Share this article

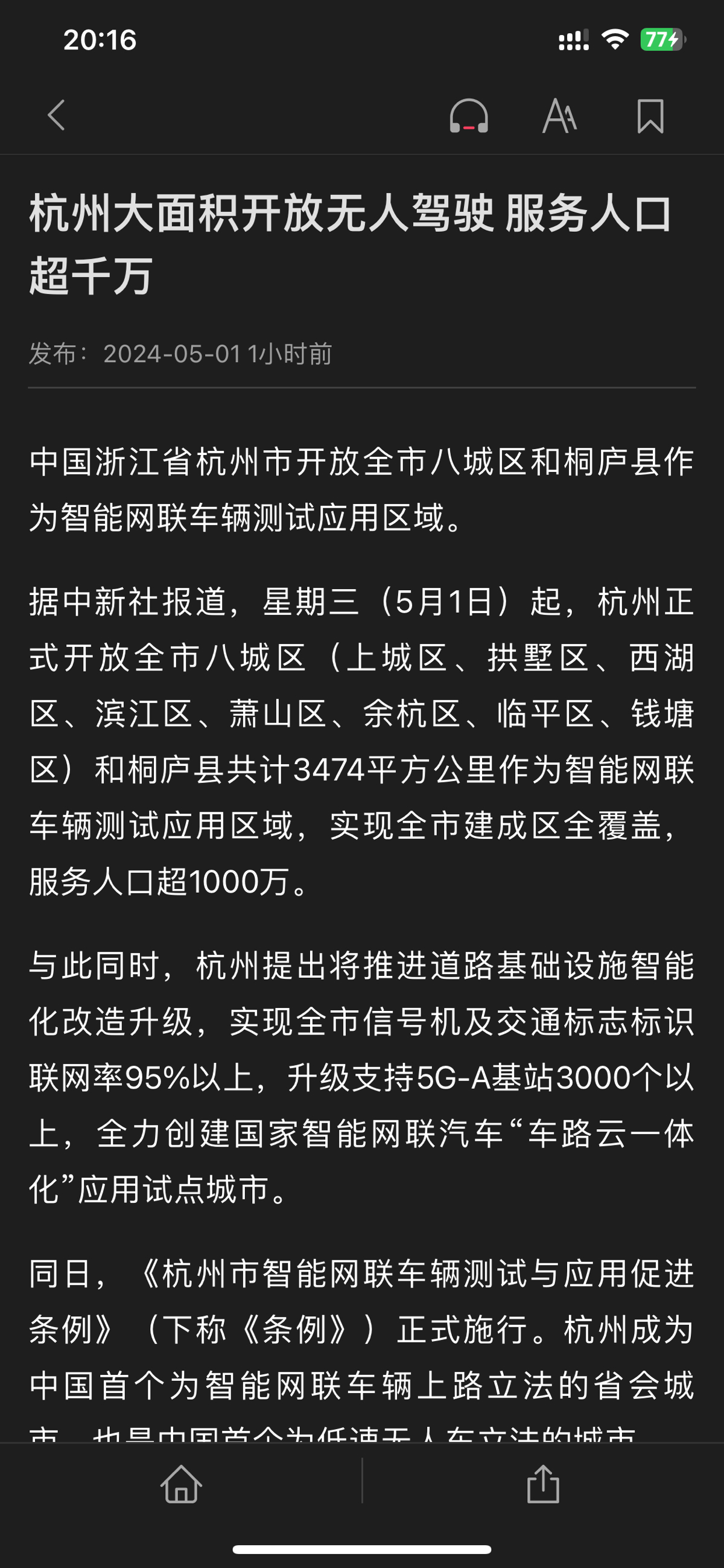542,1484
